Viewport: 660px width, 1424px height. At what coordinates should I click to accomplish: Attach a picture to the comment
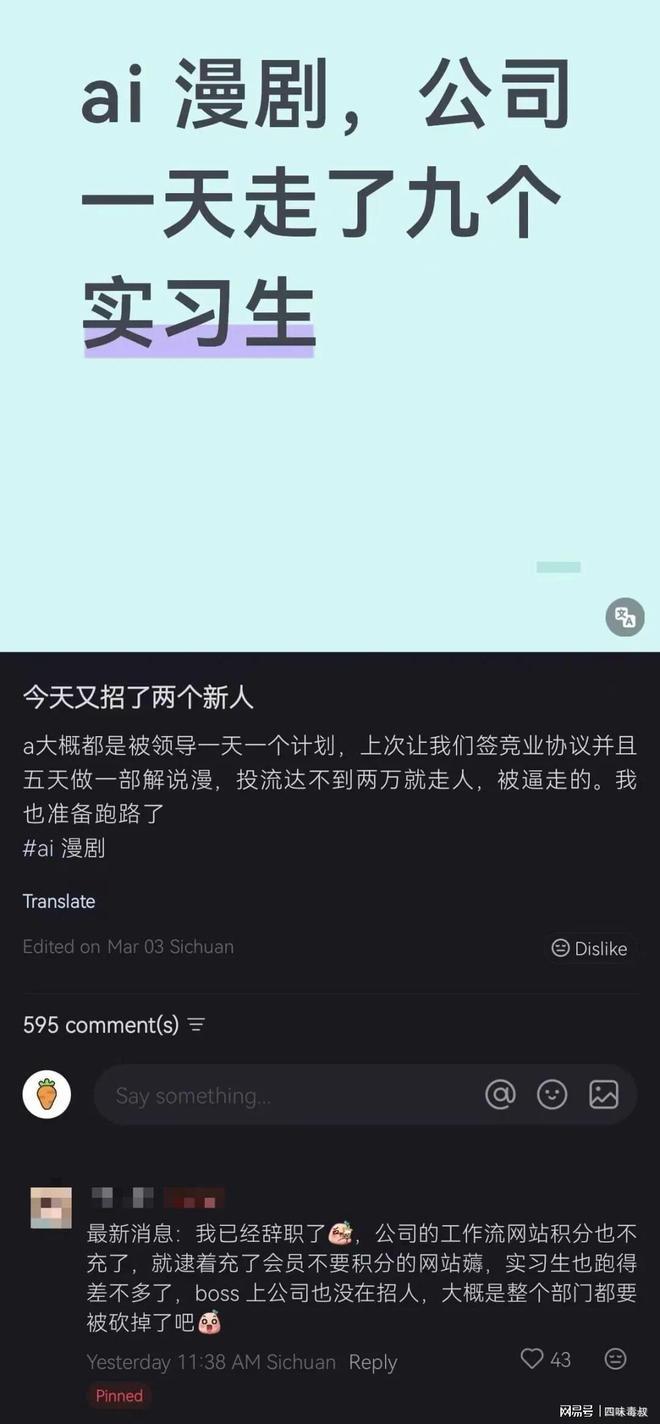click(604, 1094)
